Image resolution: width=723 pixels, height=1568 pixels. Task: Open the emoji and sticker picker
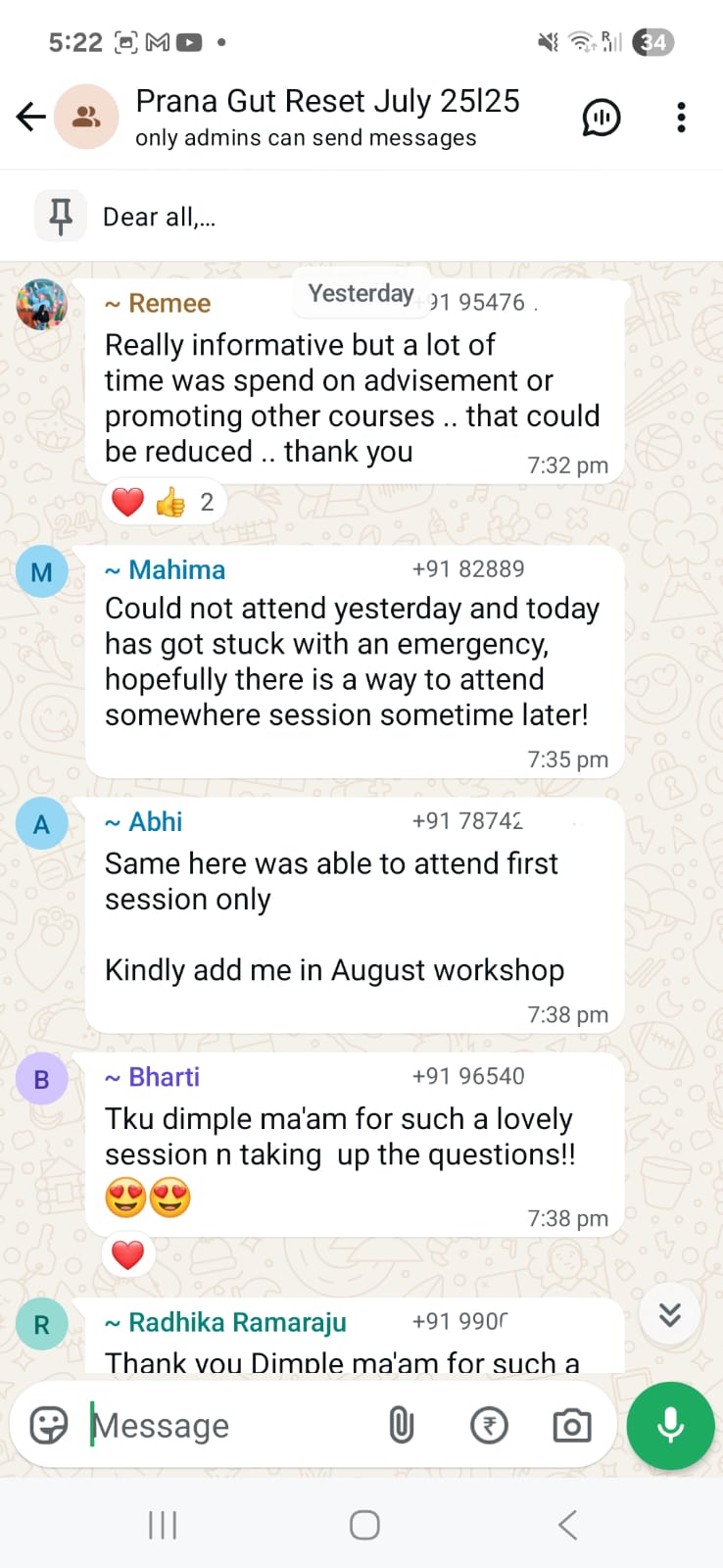click(x=49, y=1426)
